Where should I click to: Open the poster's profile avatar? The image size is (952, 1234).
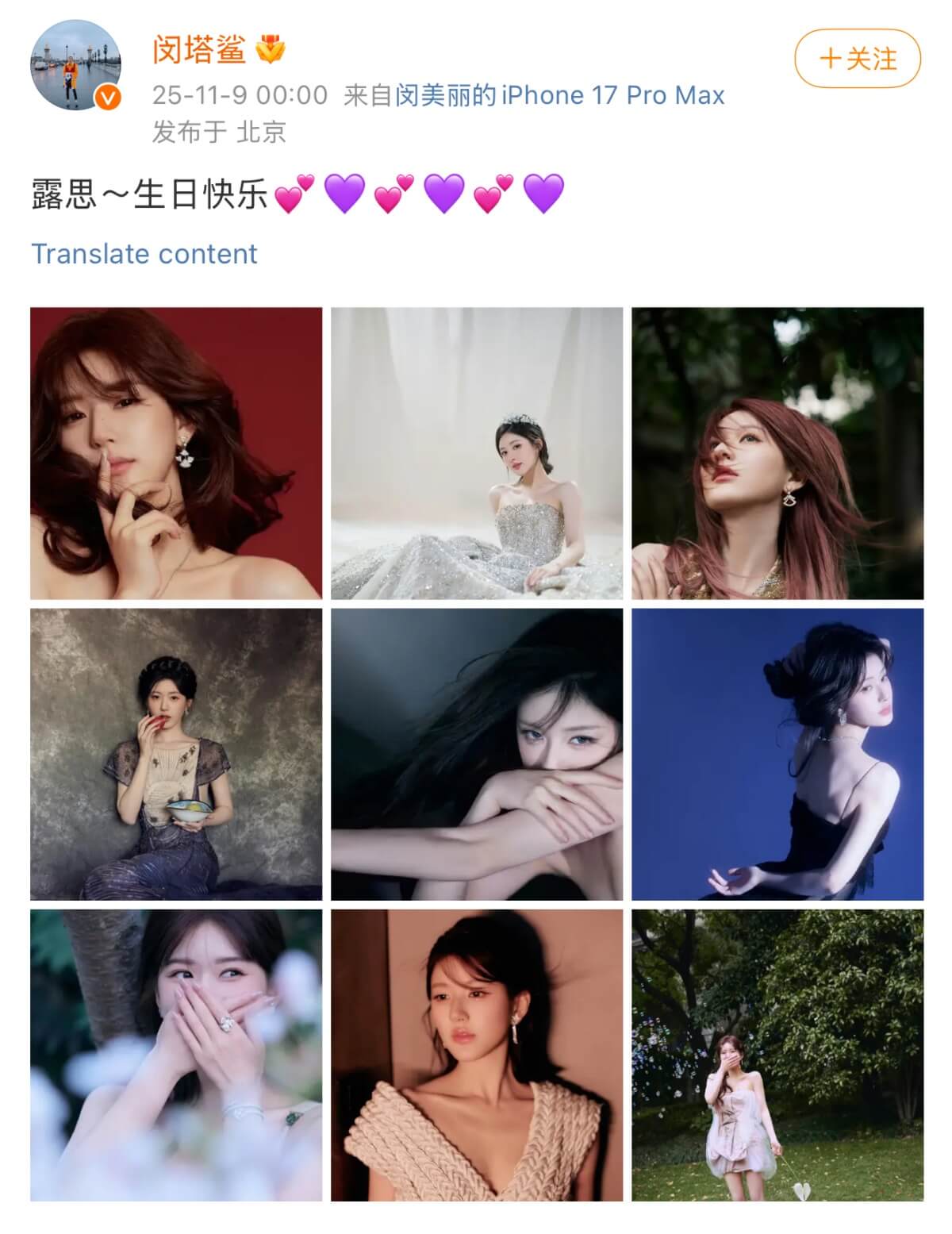pyautogui.click(x=75, y=65)
